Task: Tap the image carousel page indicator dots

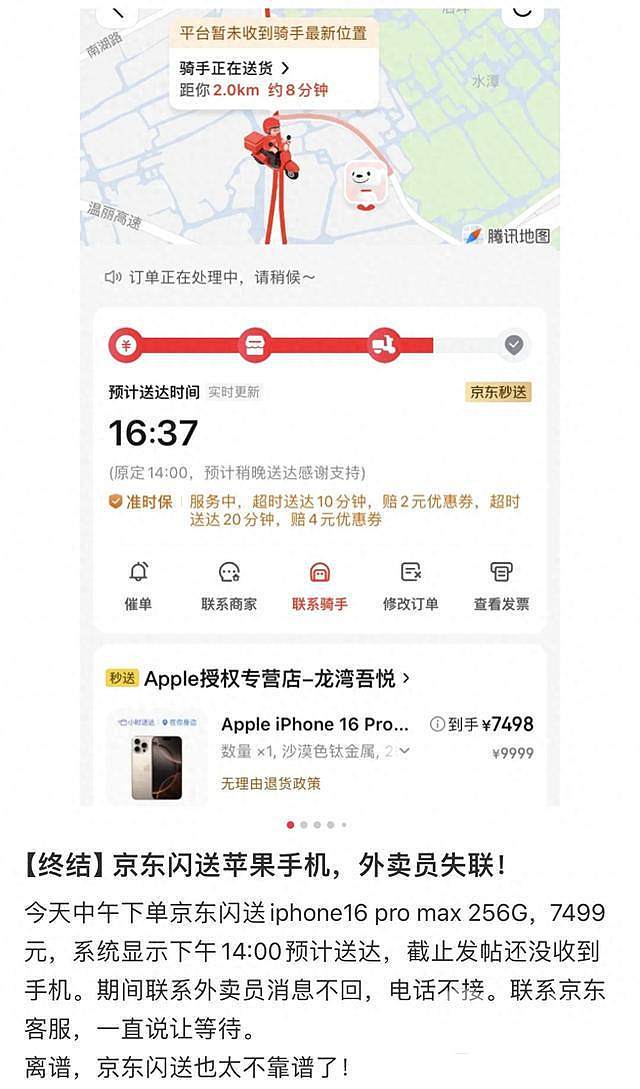Action: pyautogui.click(x=317, y=825)
